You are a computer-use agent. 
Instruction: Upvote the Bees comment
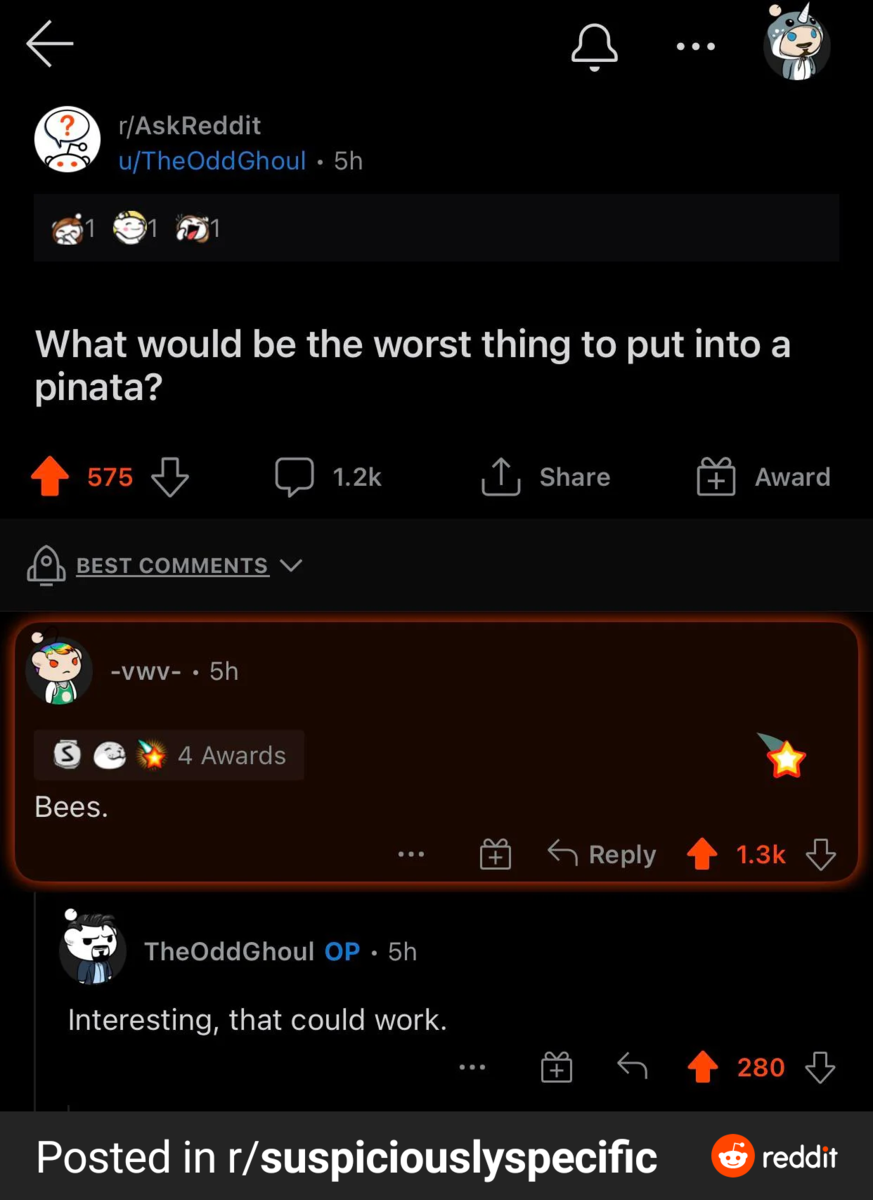[703, 855]
